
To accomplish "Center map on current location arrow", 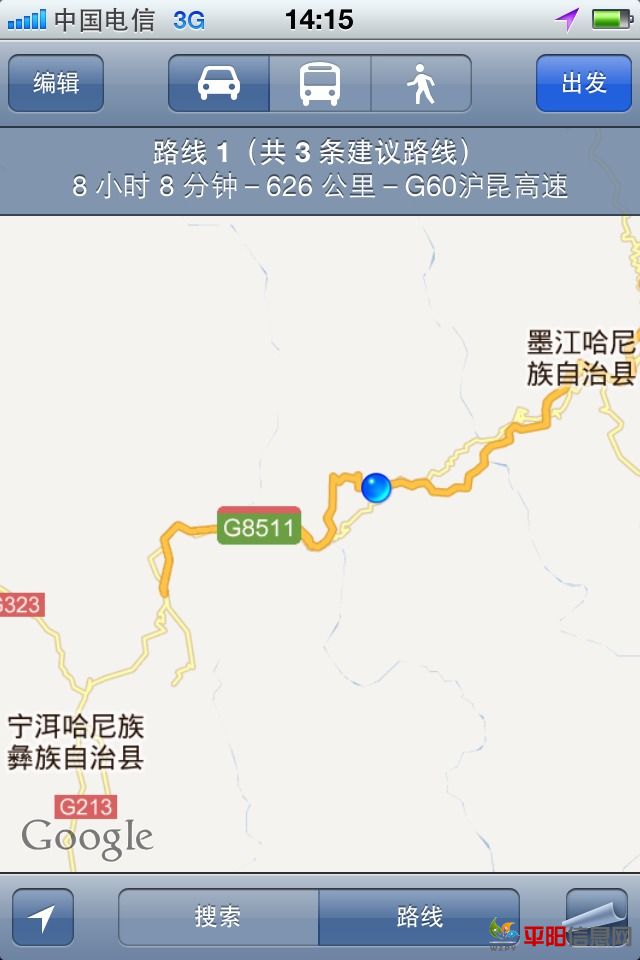I will click(x=43, y=917).
